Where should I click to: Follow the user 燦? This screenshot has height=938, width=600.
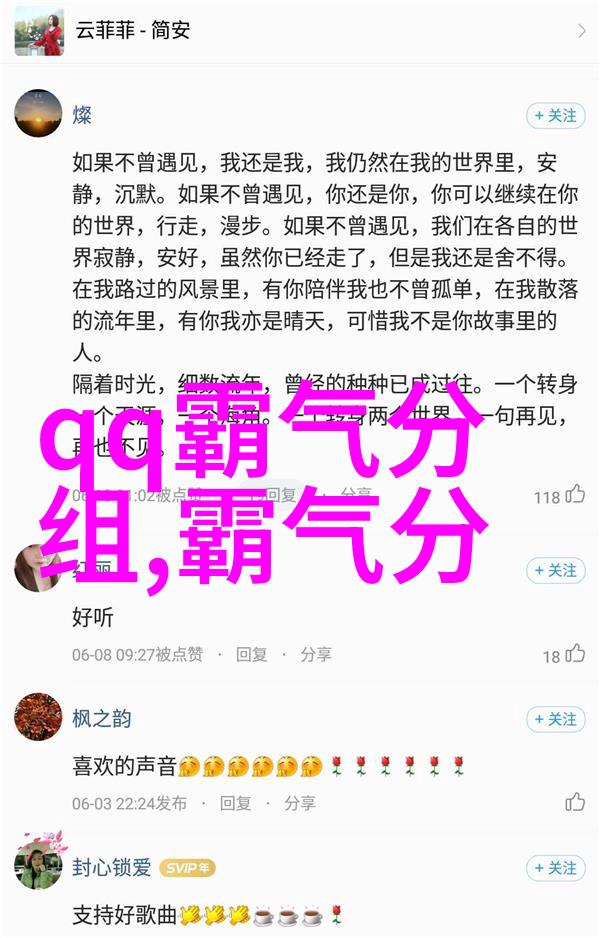click(x=555, y=116)
